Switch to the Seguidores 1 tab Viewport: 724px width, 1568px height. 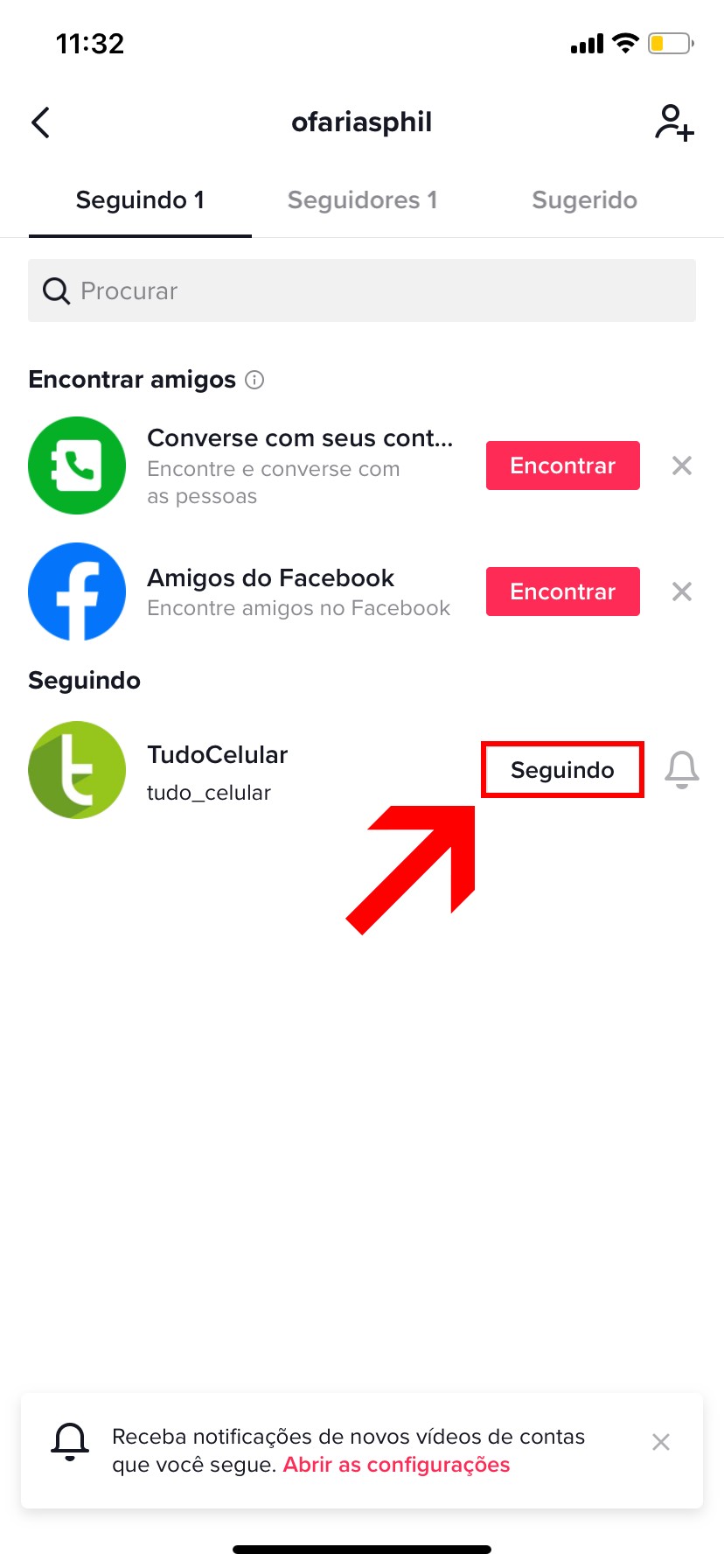pos(362,200)
